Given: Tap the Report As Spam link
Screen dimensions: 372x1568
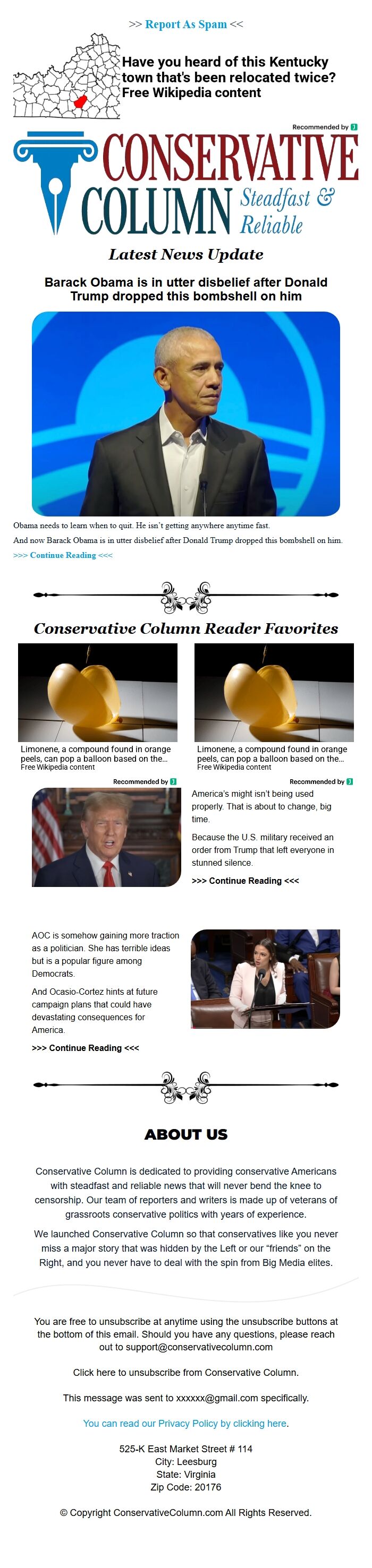Looking at the screenshot, I should point(186,24).
